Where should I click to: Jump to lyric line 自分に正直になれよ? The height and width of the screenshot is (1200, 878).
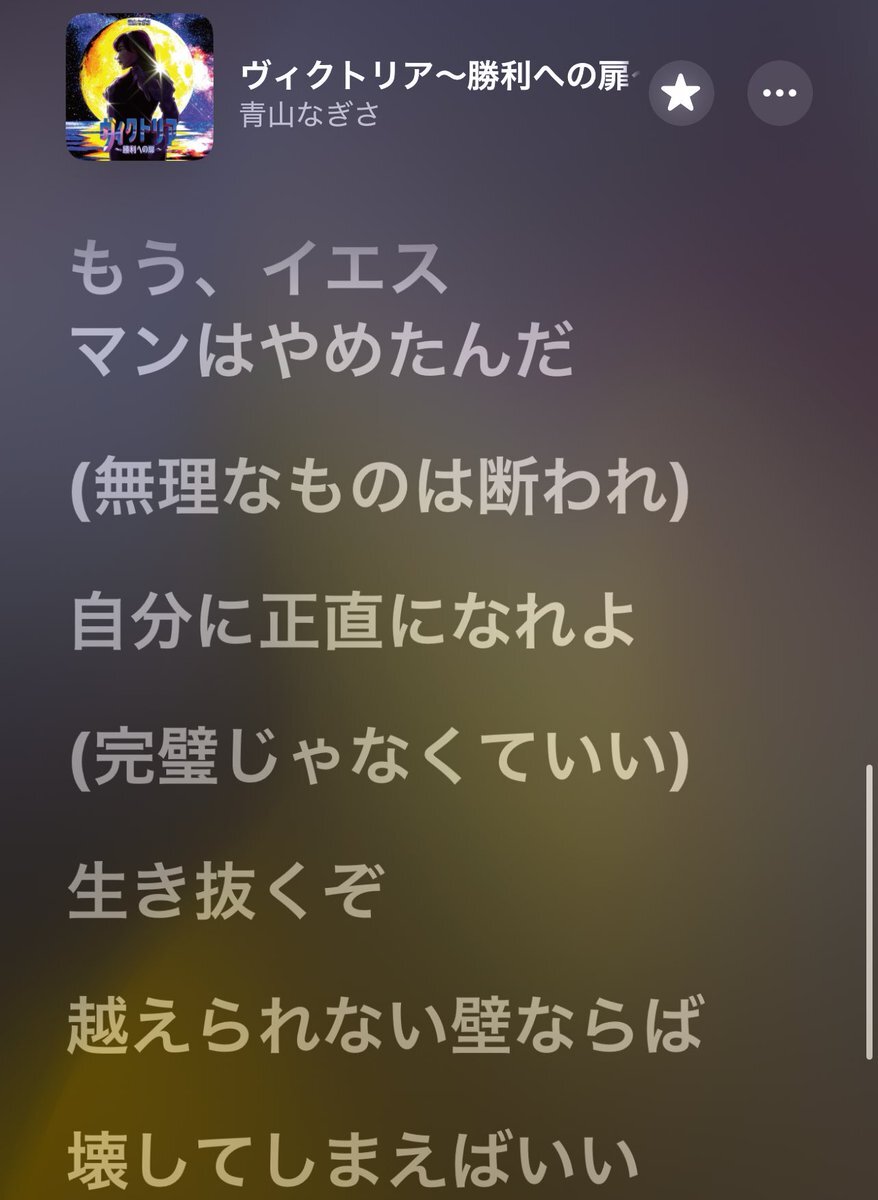click(x=353, y=623)
